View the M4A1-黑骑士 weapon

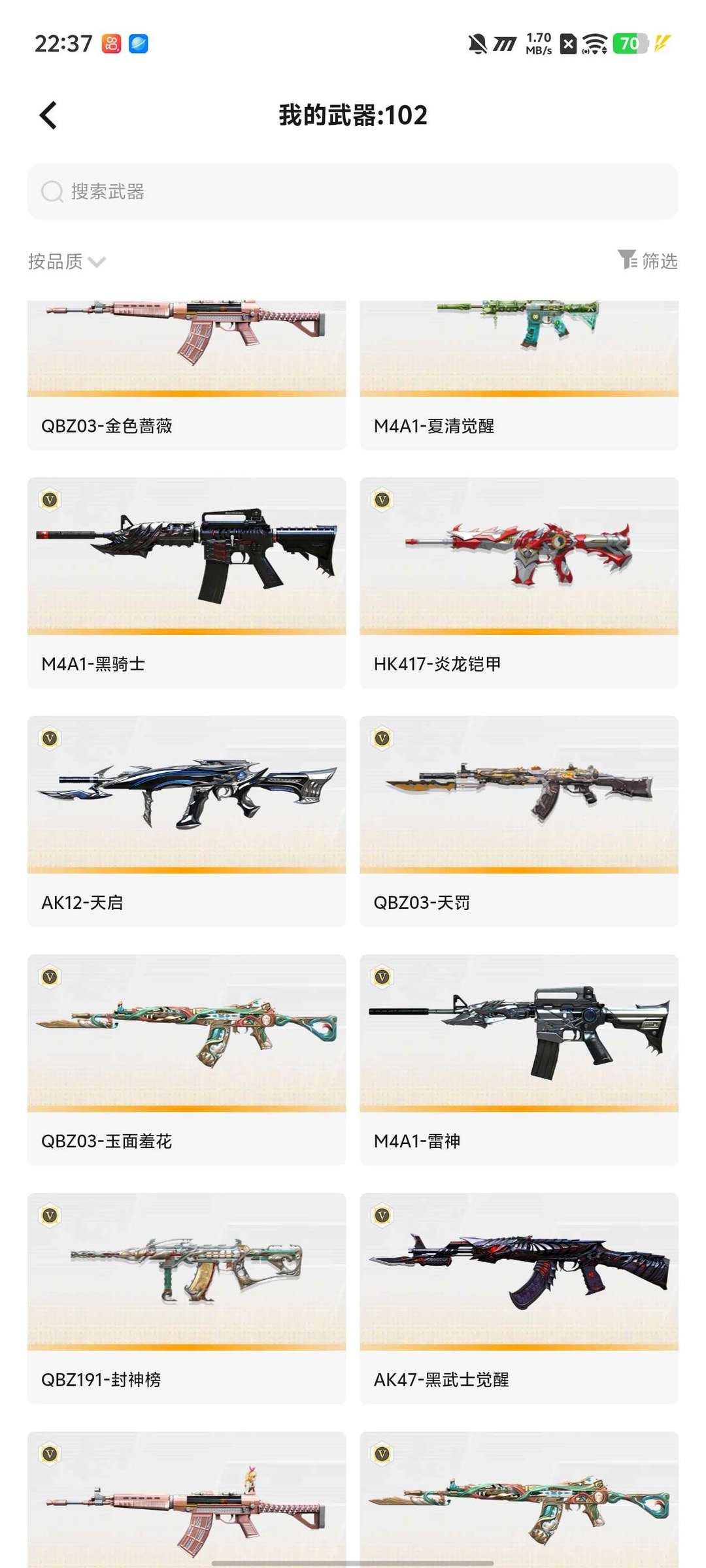187,583
